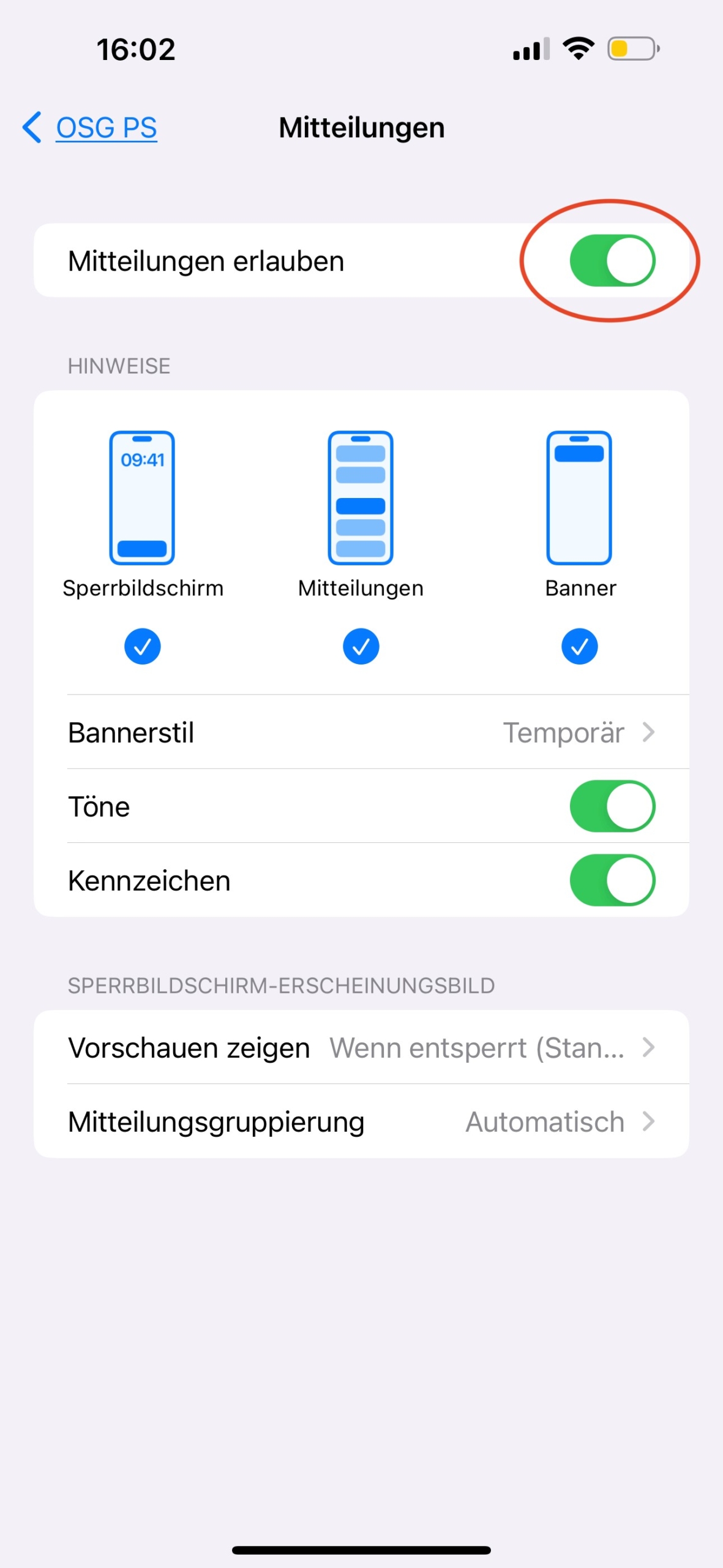Viewport: 723px width, 1568px height.
Task: Uncheck Mitteilungen alert option
Action: pos(361,646)
